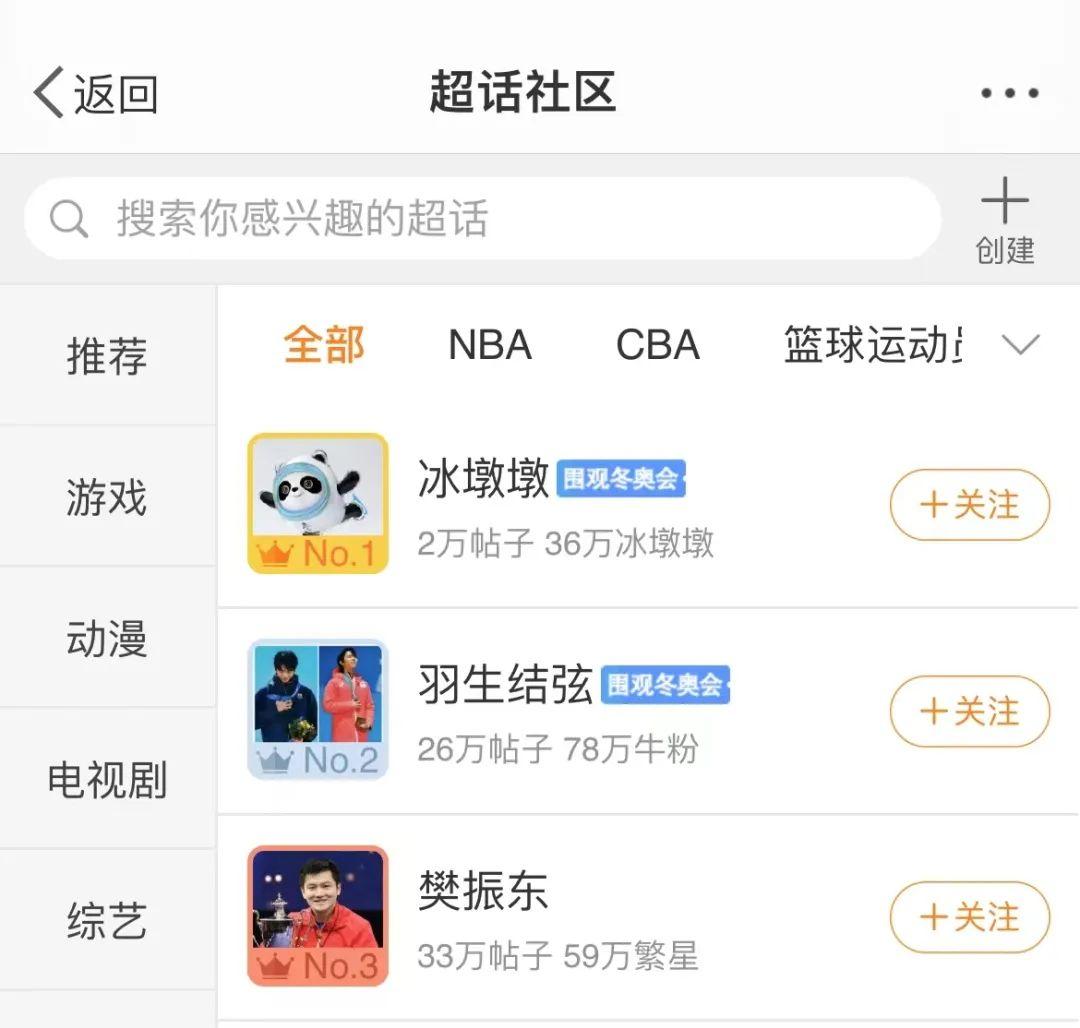1080x1028 pixels.
Task: Open the 动漫 category
Action: pos(107,638)
